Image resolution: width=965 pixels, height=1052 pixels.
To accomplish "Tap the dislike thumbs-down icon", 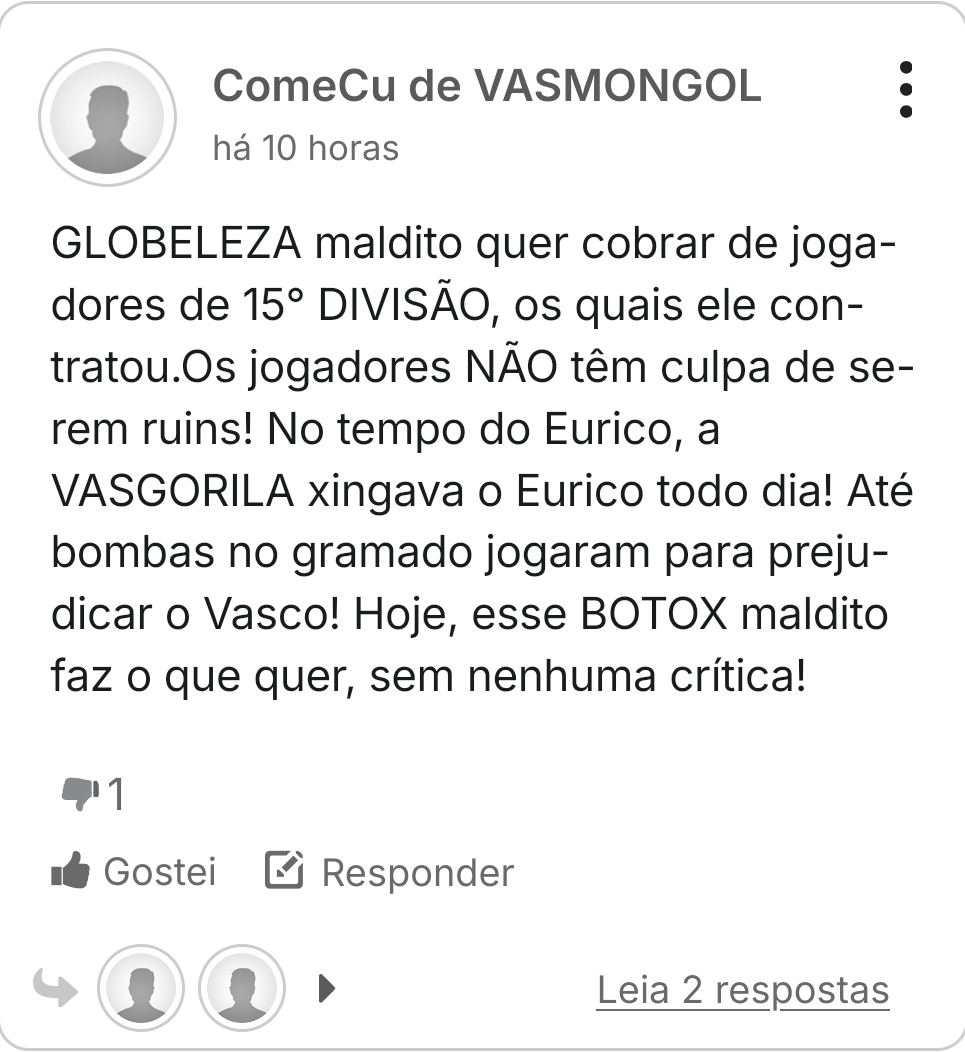I will coord(79,794).
